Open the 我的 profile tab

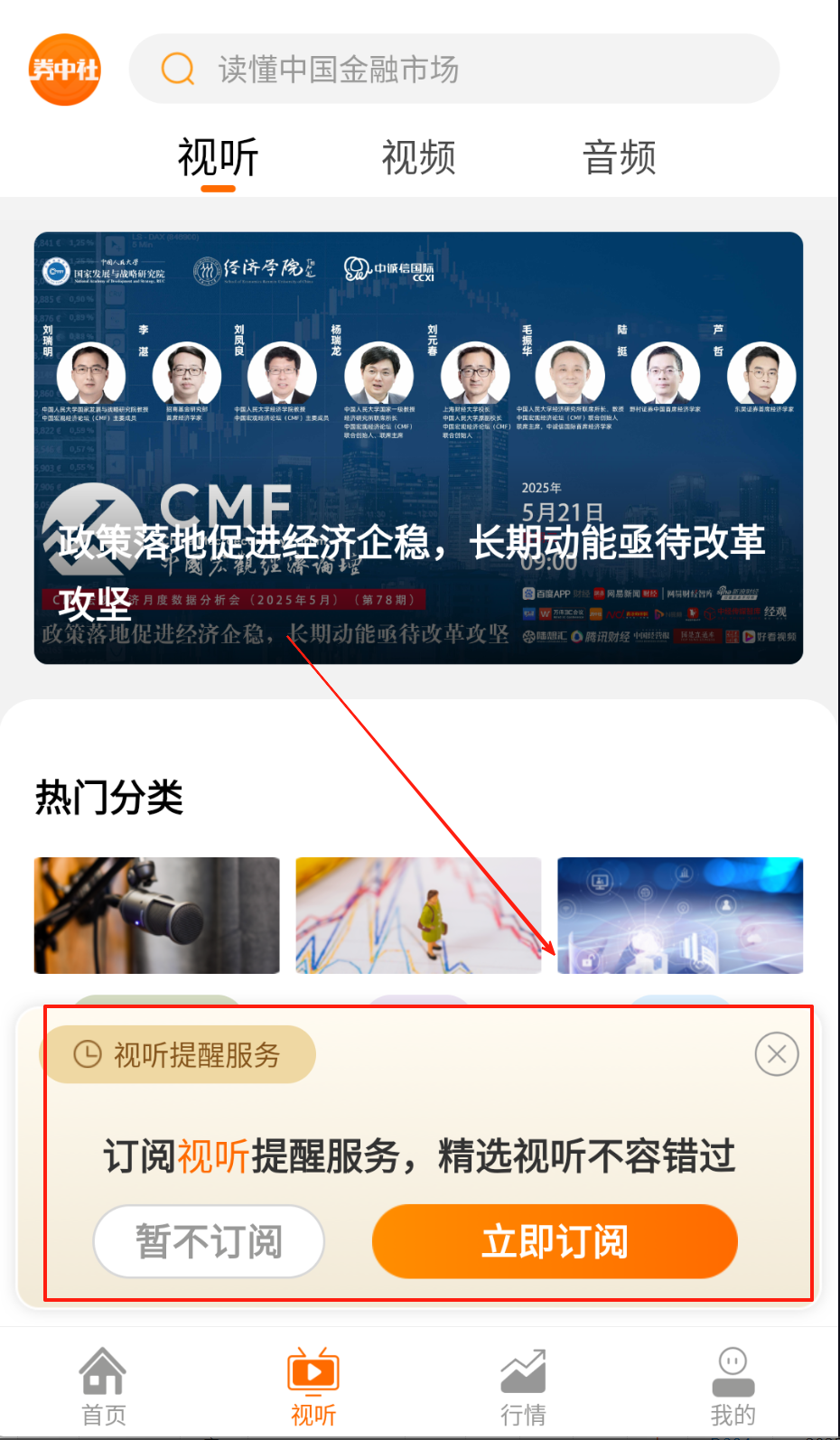tap(733, 1387)
